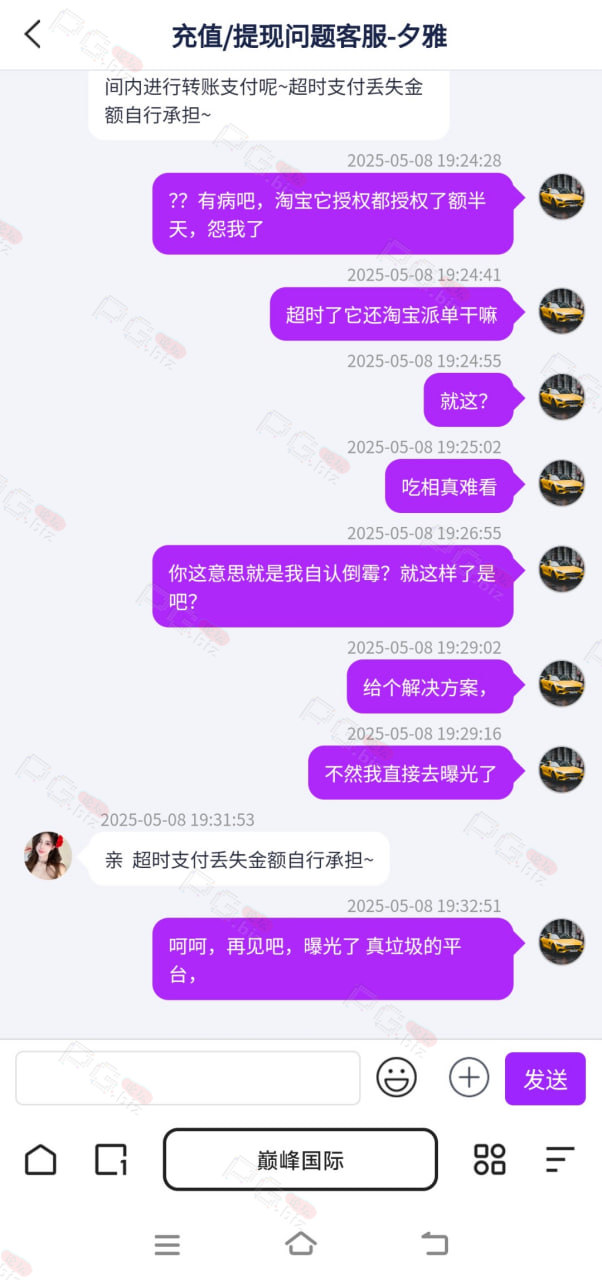Tap the system back button

pos(434,1244)
